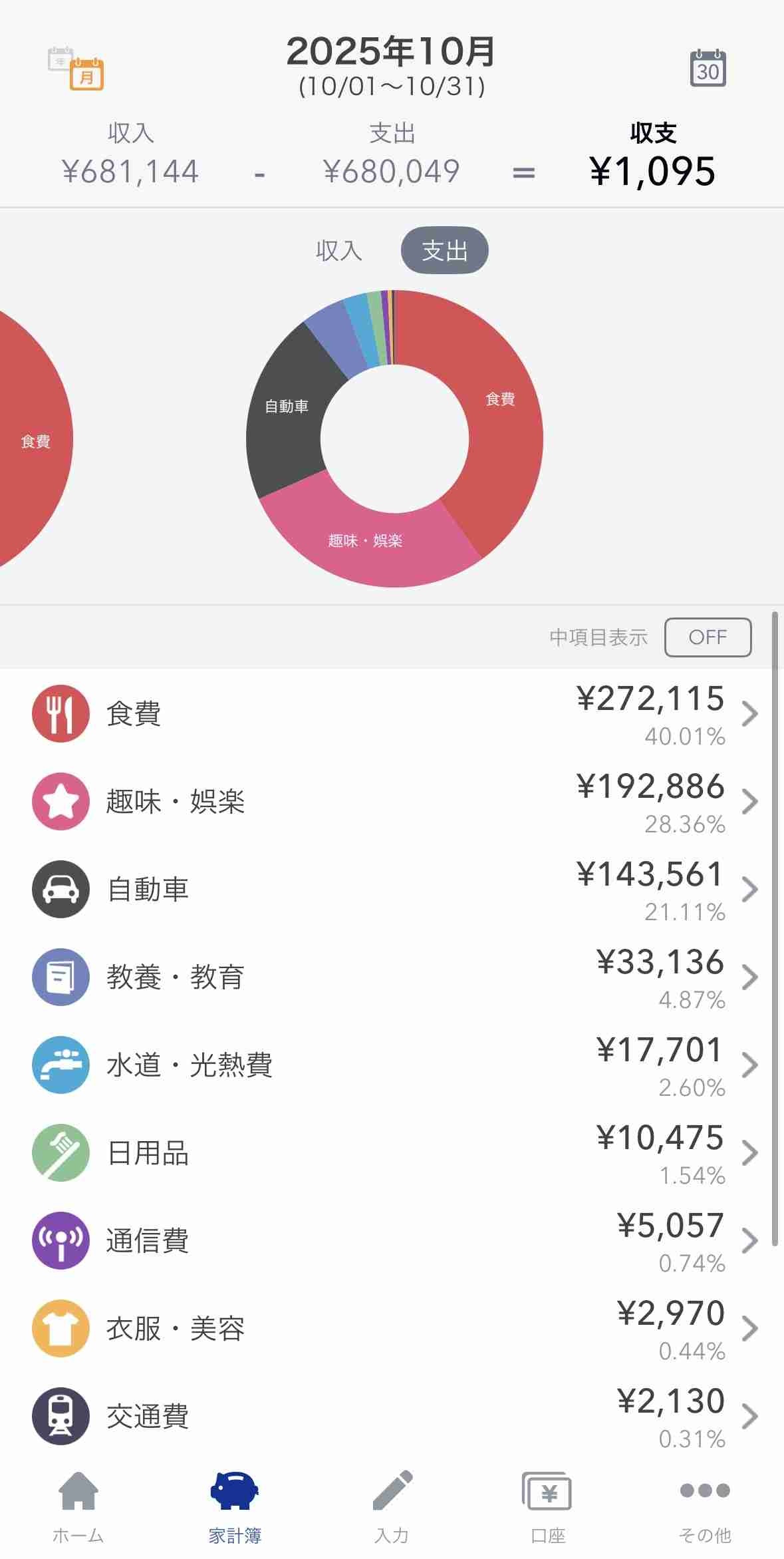Show 水道・光熱費 spending details
This screenshot has width=784, height=1559.
click(392, 1065)
